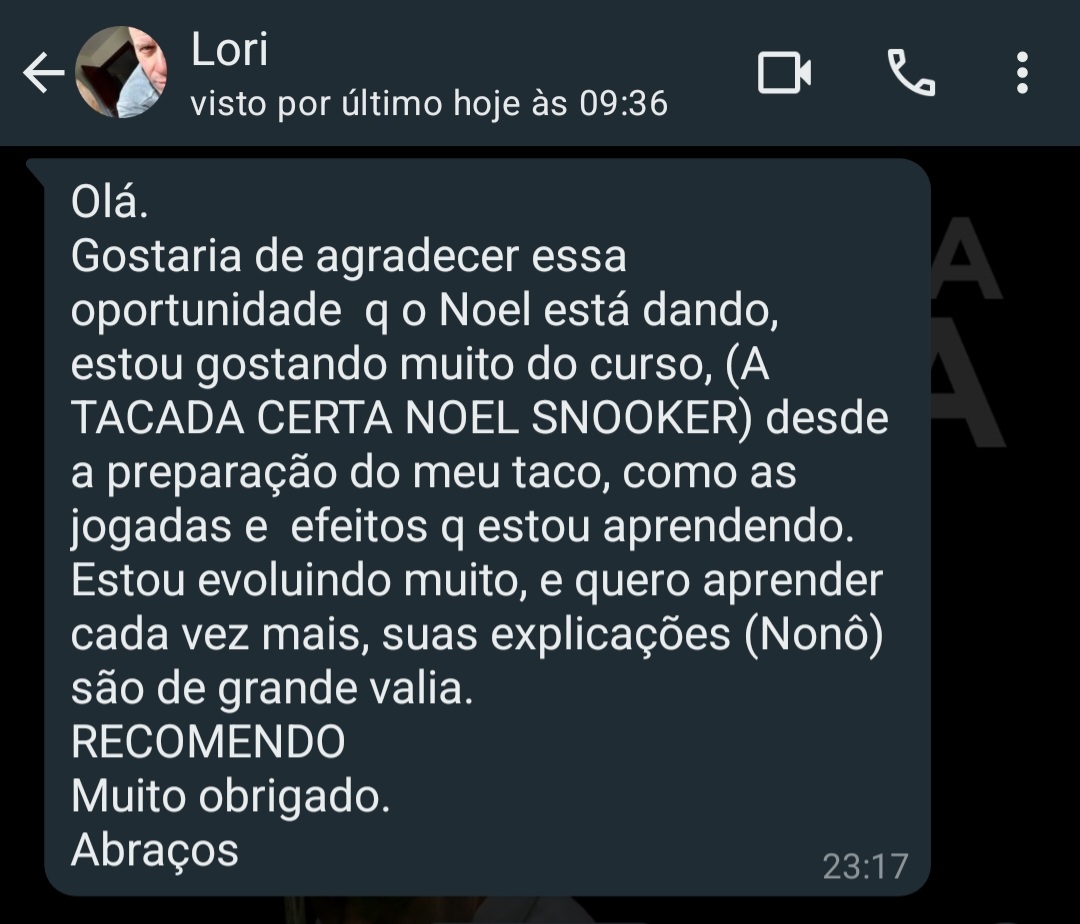Start a voice call with Lori
Image resolution: width=1080 pixels, height=924 pixels.
click(911, 73)
